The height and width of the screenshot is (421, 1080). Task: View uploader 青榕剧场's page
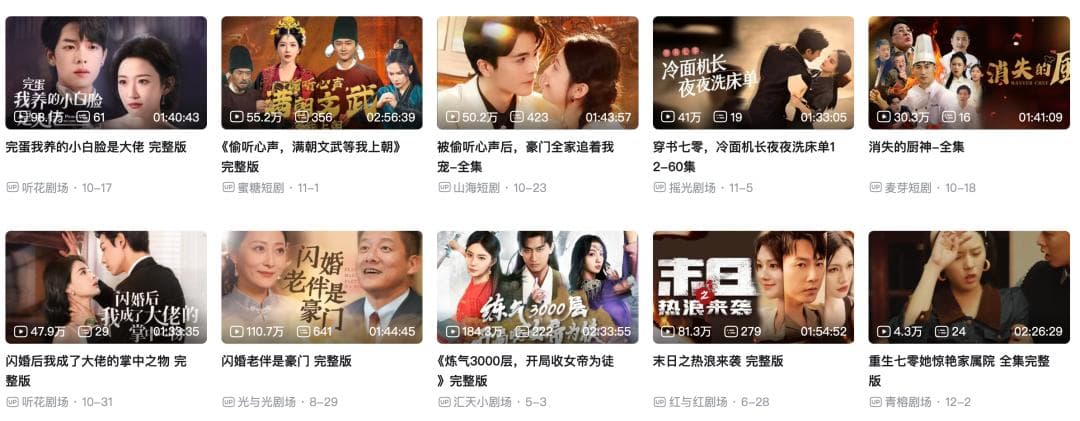908,402
